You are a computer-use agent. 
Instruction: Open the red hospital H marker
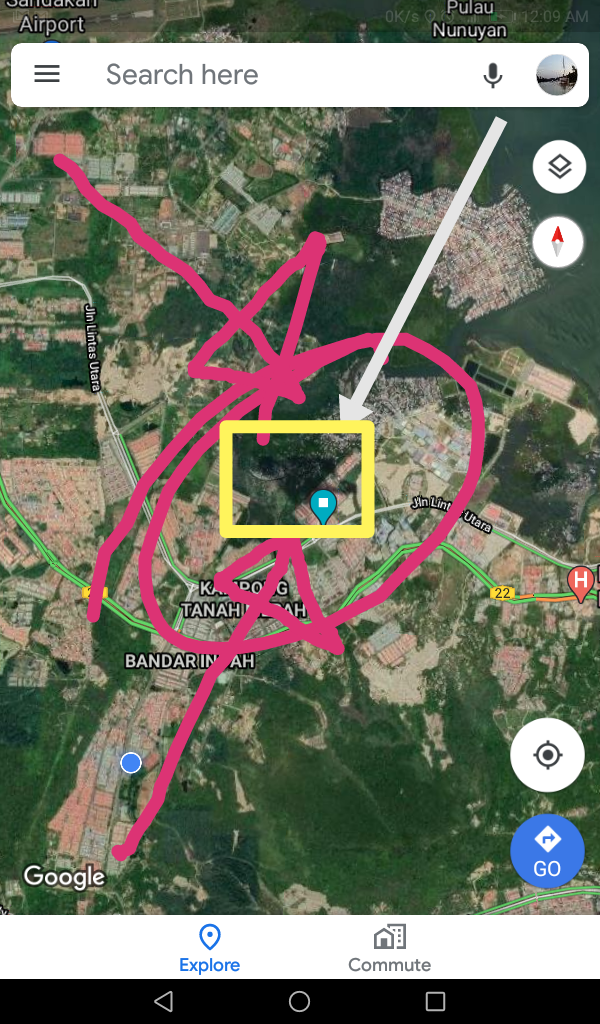coord(581,581)
